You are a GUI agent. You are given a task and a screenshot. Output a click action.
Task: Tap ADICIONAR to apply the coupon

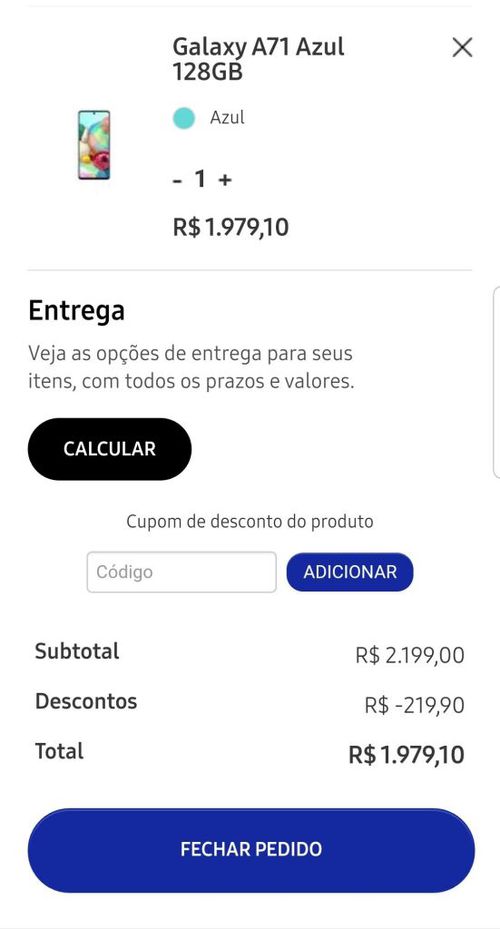click(x=350, y=572)
